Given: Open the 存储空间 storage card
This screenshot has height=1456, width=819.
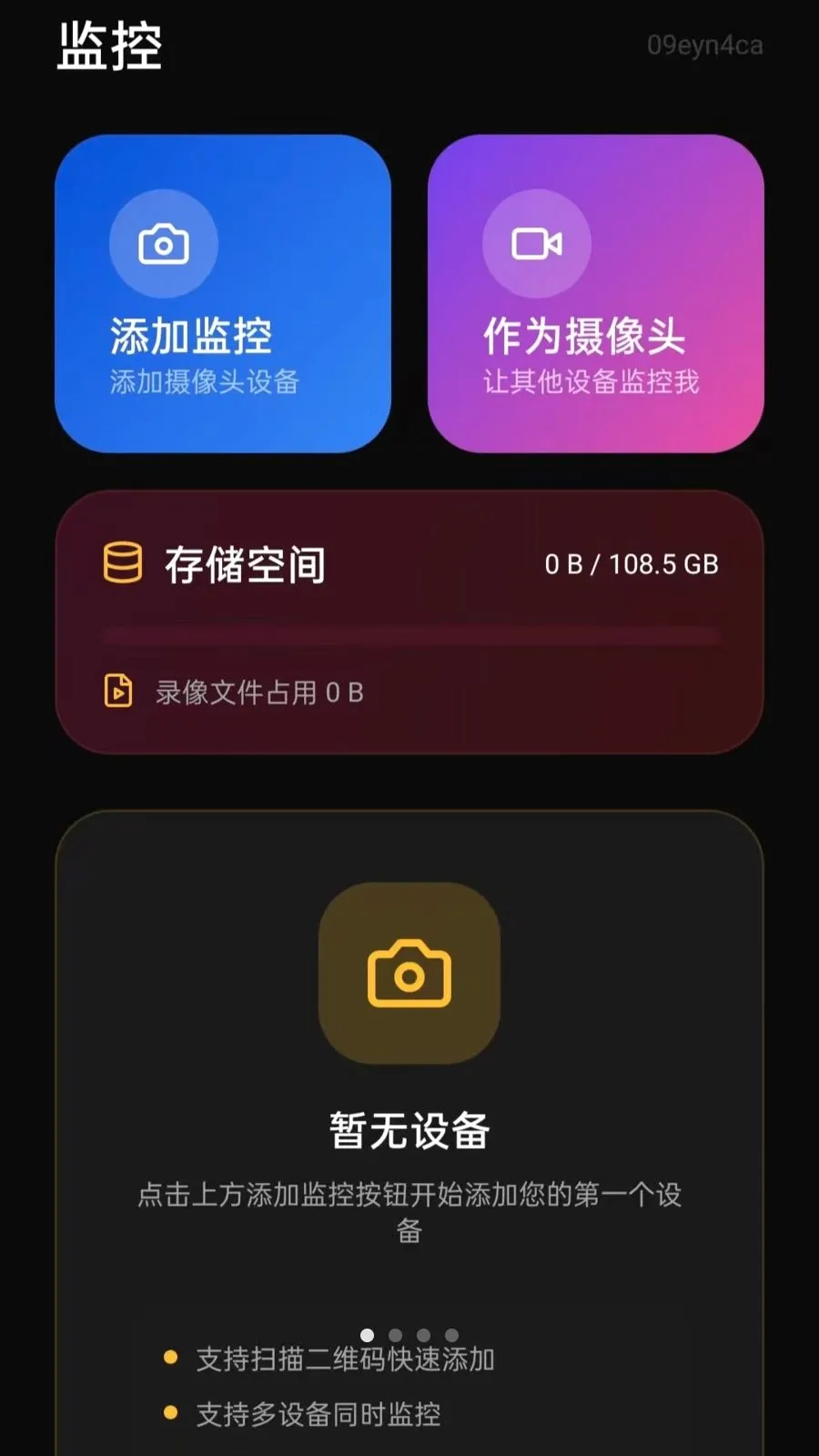Looking at the screenshot, I should coord(409,622).
